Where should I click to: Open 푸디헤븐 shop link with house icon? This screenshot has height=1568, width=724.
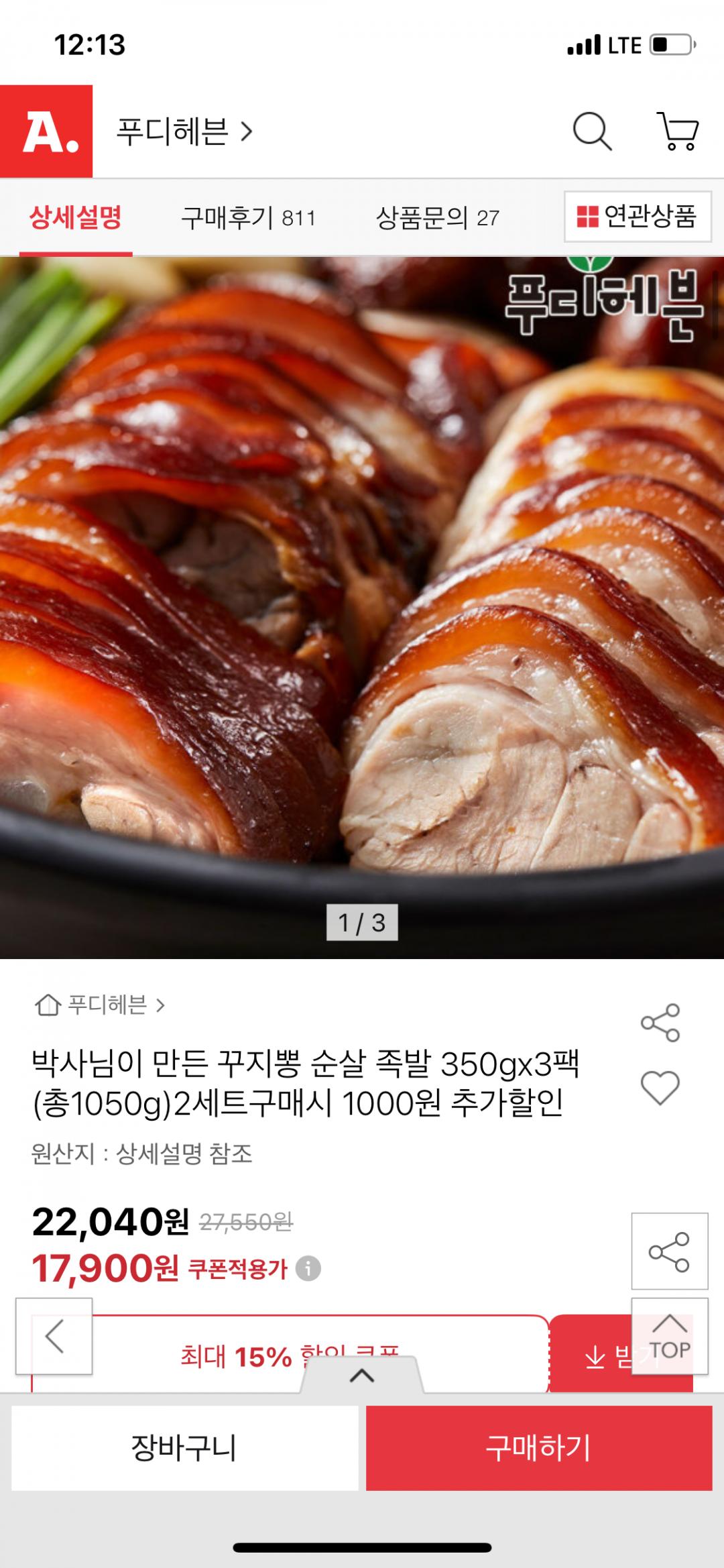[99, 1005]
